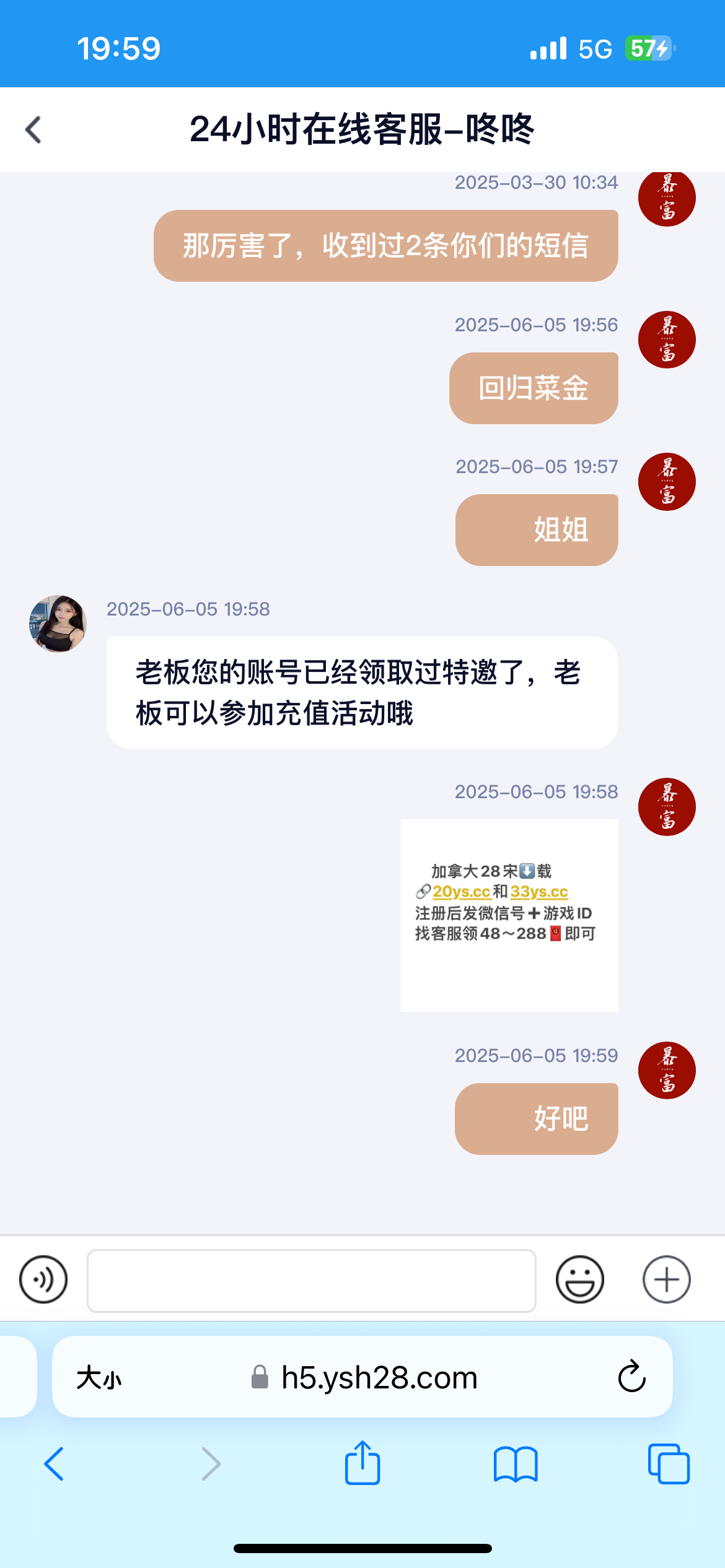This screenshot has width=725, height=1568.
Task: Navigate back in Safari toolbar
Action: coord(55,1464)
